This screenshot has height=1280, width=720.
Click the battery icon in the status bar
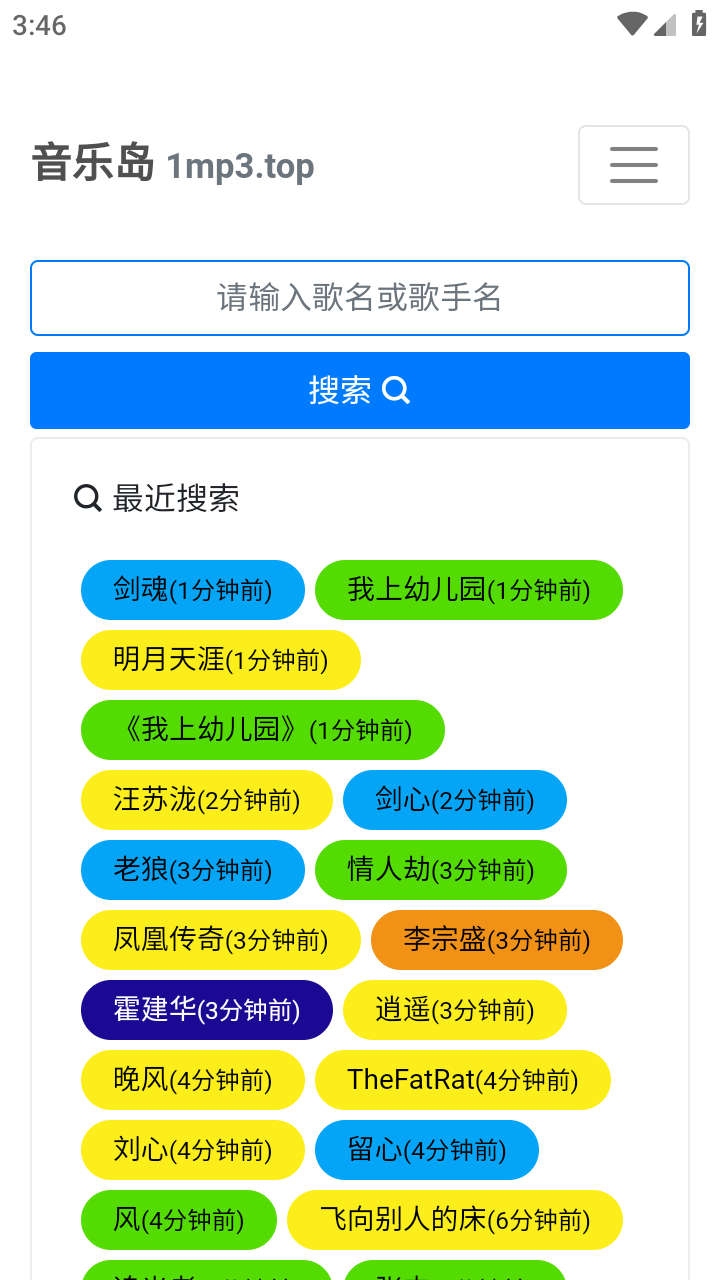(x=698, y=25)
